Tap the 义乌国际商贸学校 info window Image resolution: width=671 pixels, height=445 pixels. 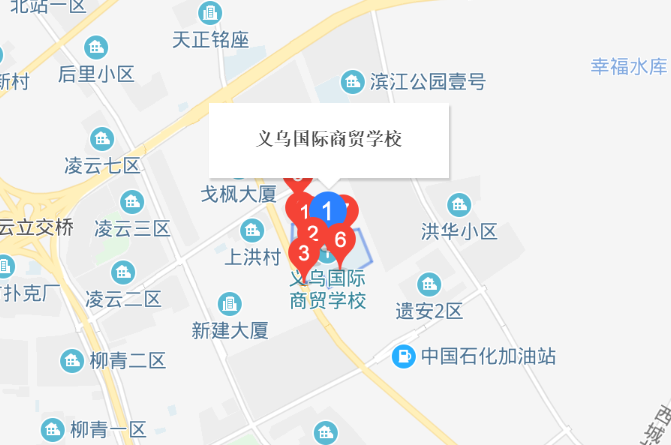[x=329, y=139]
